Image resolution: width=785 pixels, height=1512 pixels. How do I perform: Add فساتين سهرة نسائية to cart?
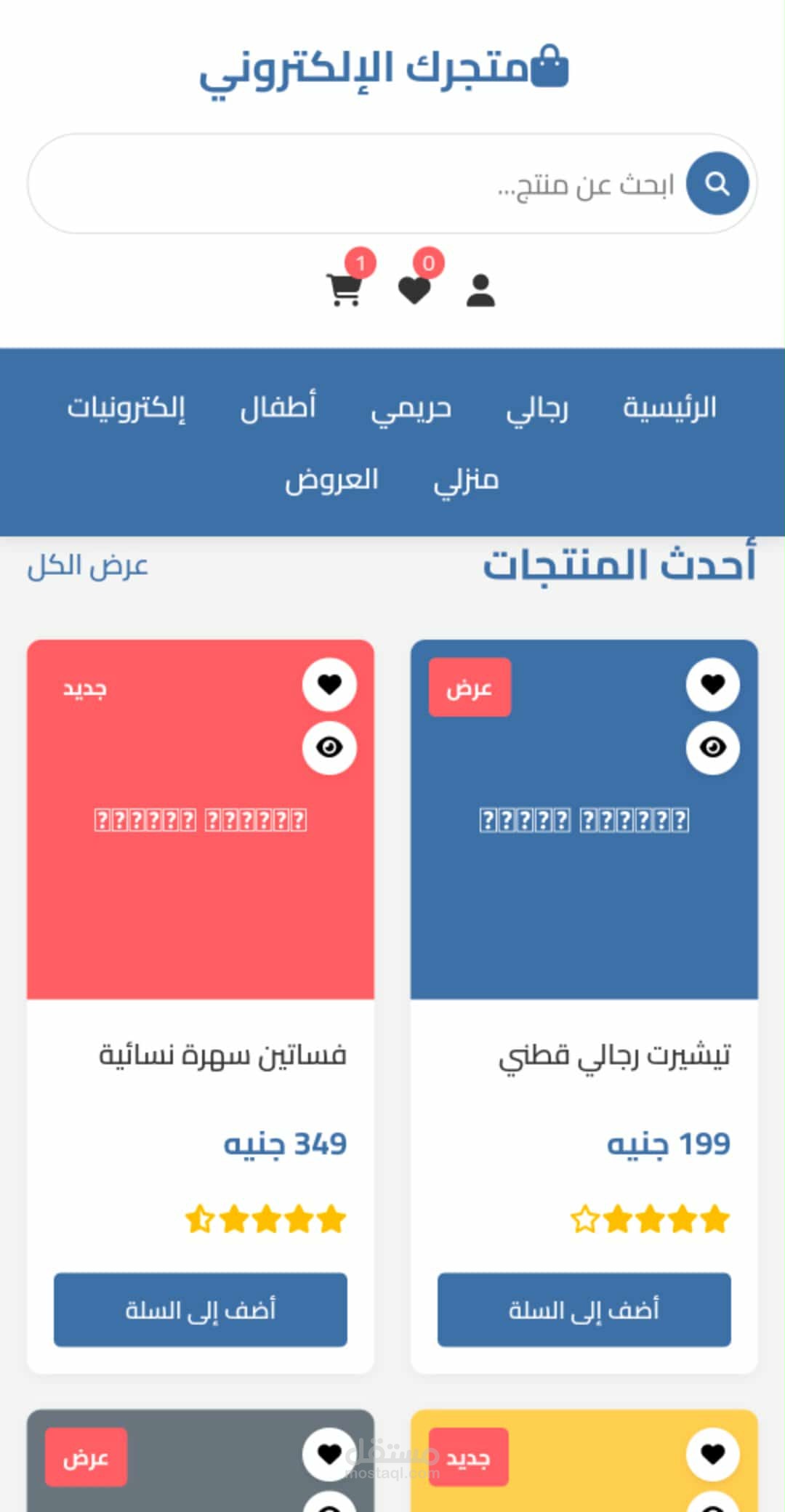tap(201, 1309)
